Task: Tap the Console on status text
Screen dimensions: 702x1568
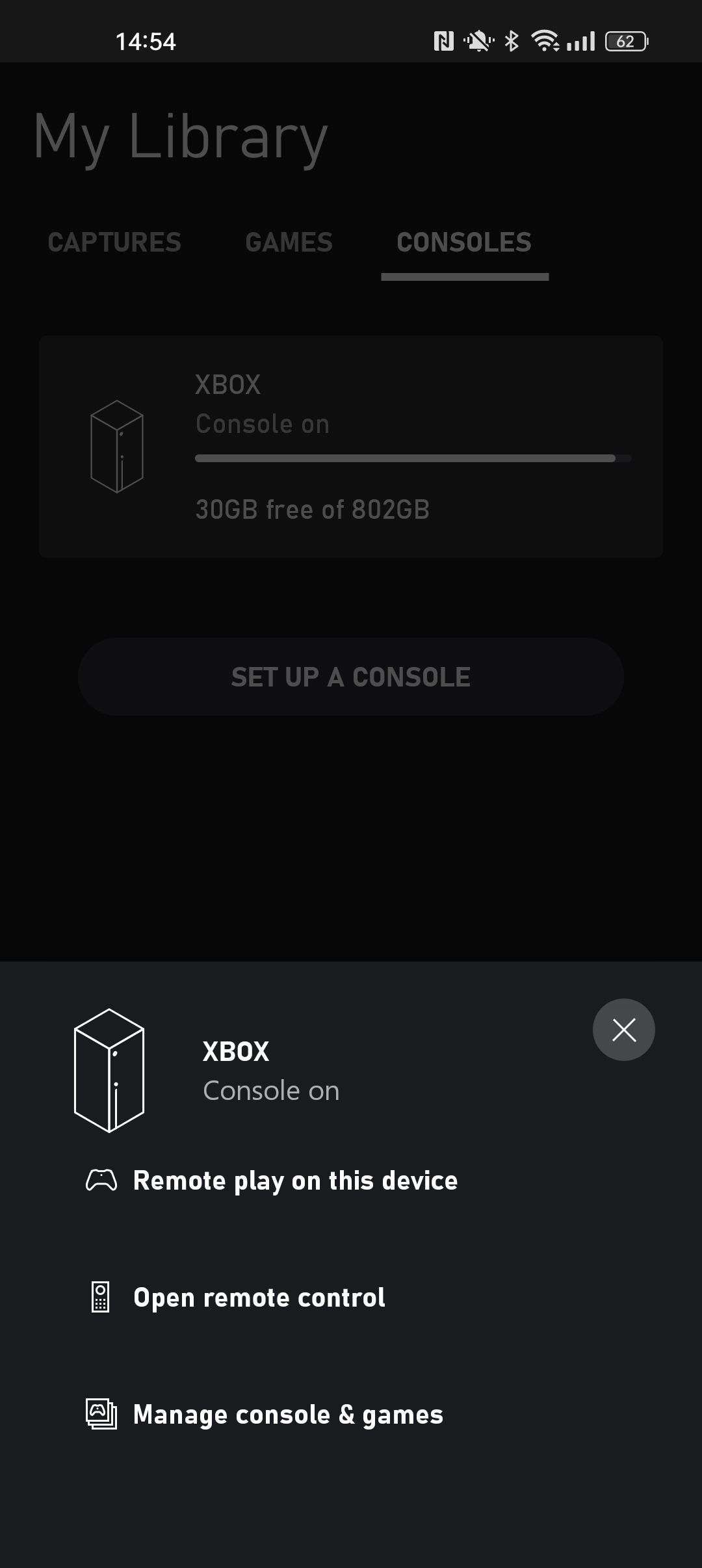Action: click(271, 1090)
